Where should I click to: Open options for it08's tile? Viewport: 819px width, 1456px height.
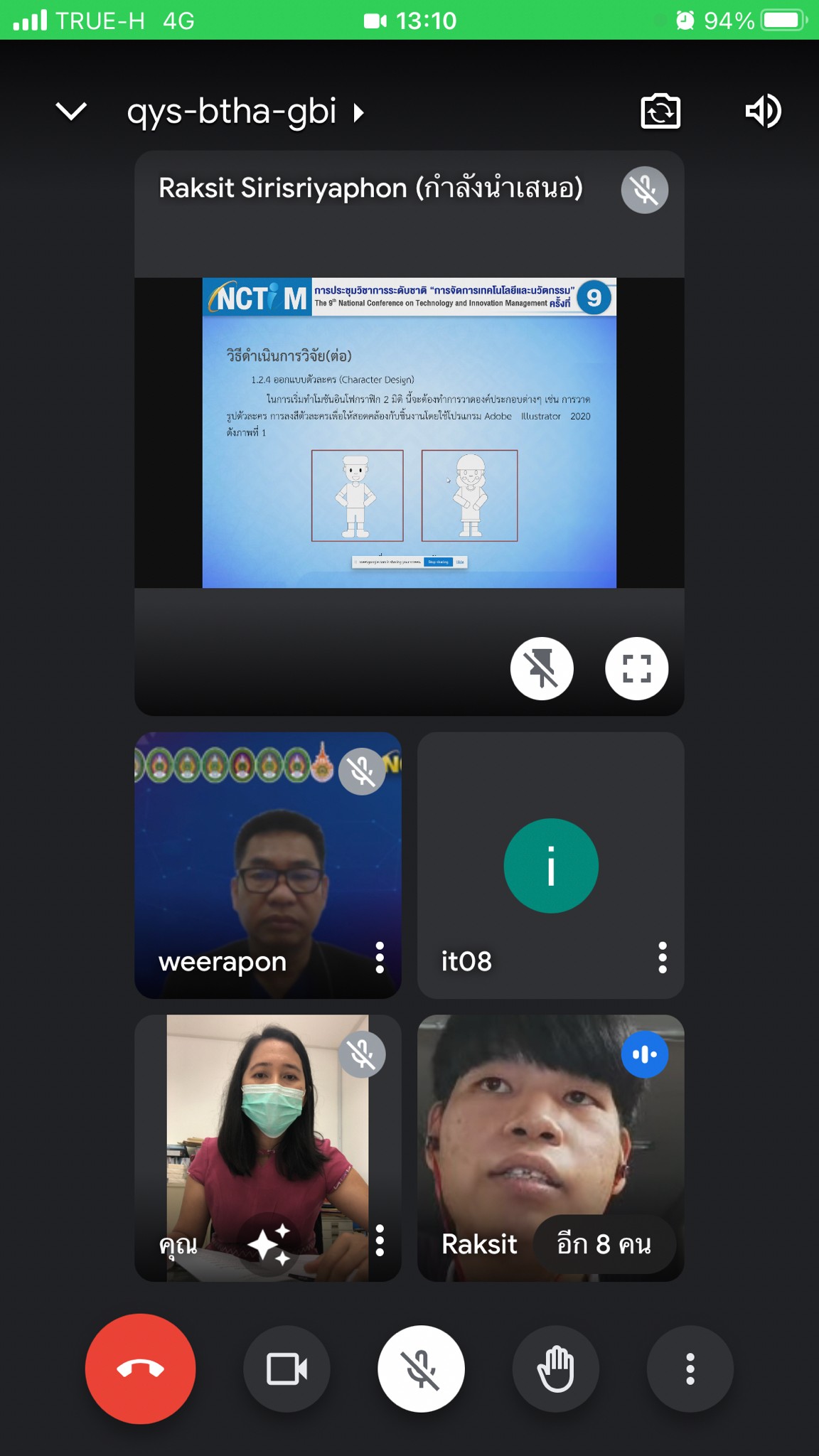click(662, 958)
